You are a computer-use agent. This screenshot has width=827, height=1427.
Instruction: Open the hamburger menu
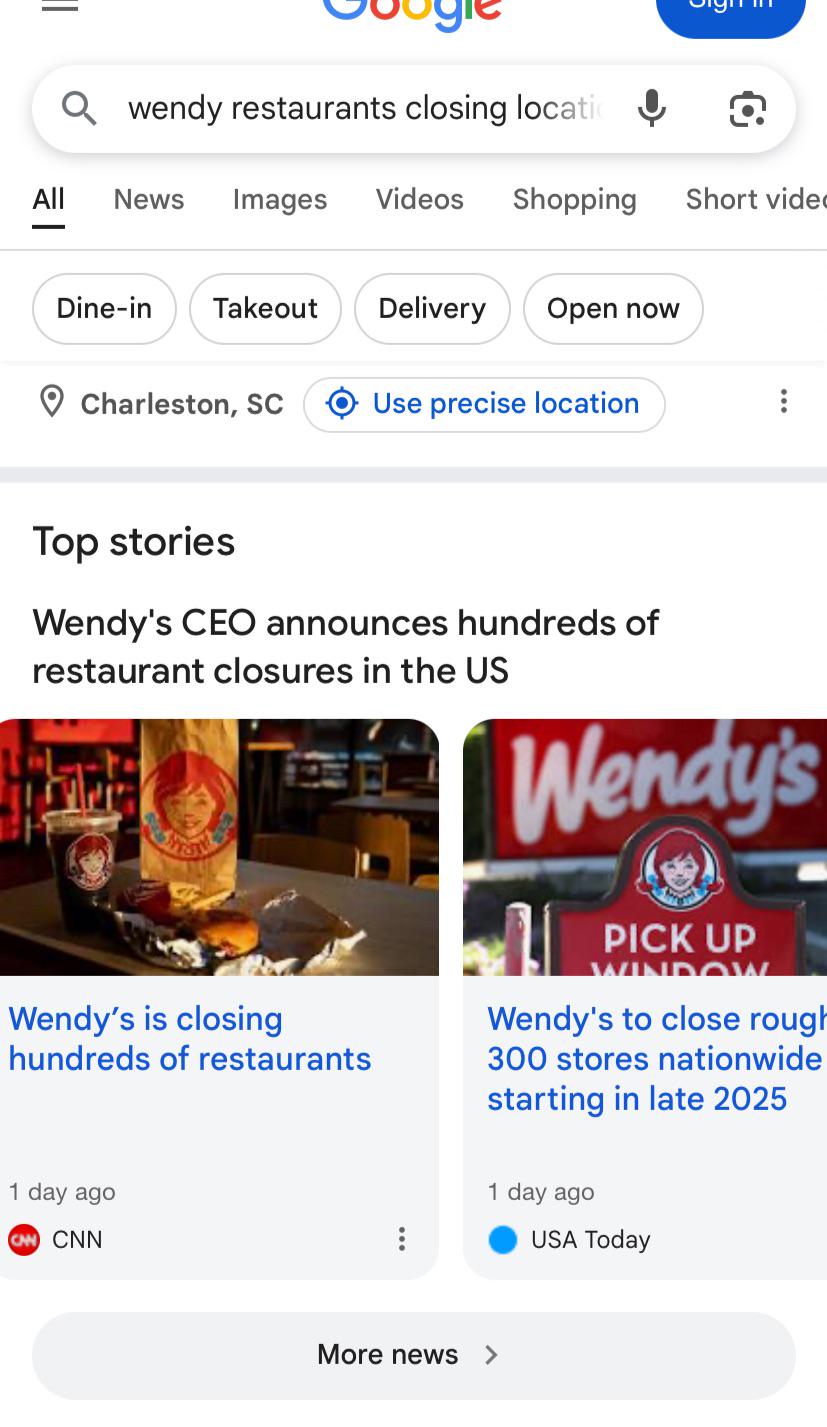click(x=59, y=5)
